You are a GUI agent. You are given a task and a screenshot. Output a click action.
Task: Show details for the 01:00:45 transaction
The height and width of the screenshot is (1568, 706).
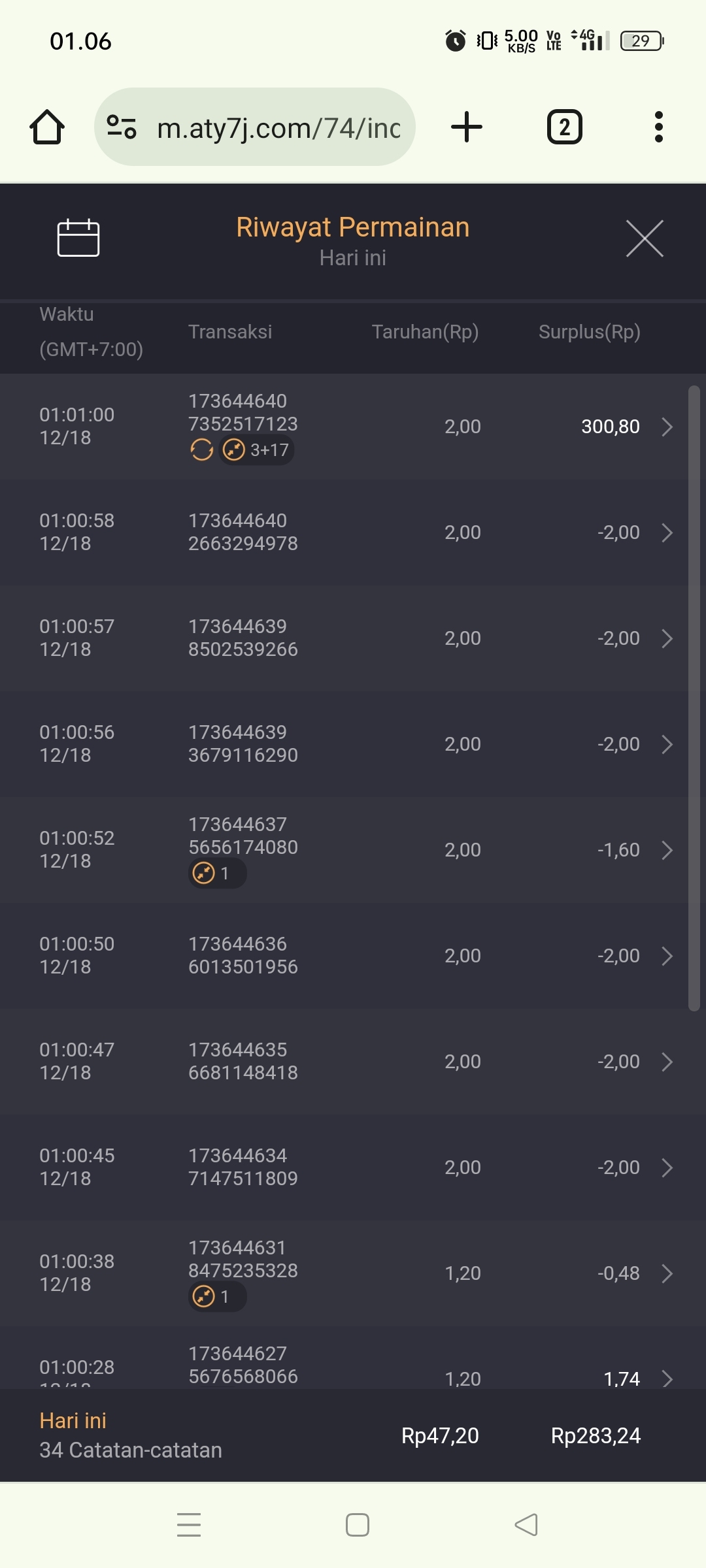(x=666, y=1168)
